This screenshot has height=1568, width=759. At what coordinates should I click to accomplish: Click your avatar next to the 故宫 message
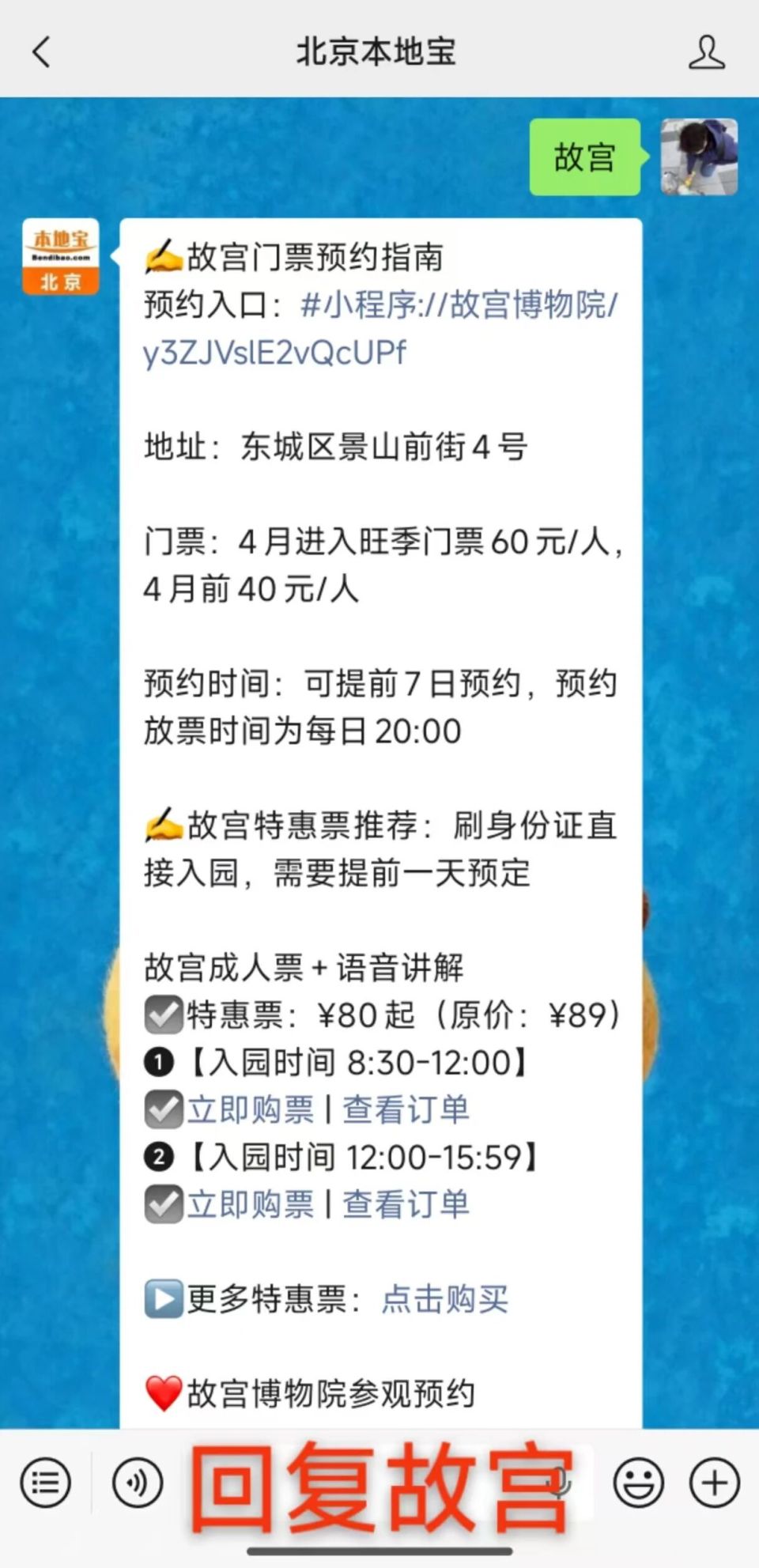699,157
